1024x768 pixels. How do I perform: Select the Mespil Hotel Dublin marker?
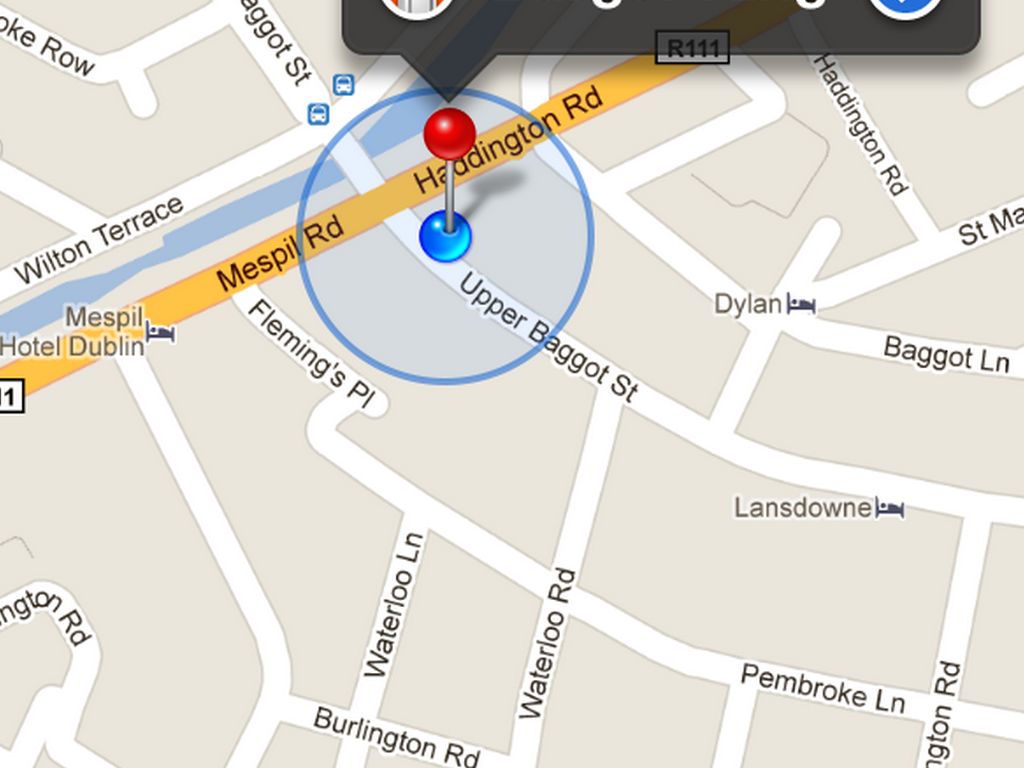coord(161,333)
